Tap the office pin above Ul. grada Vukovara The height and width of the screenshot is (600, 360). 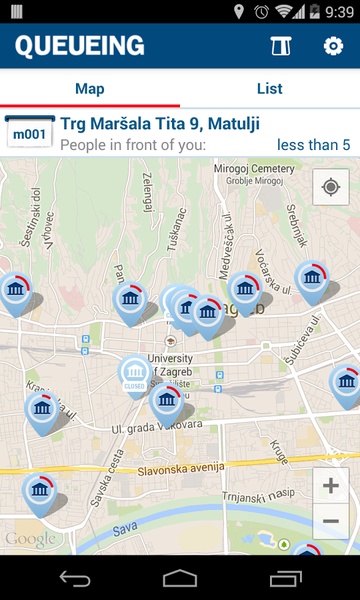(166, 405)
